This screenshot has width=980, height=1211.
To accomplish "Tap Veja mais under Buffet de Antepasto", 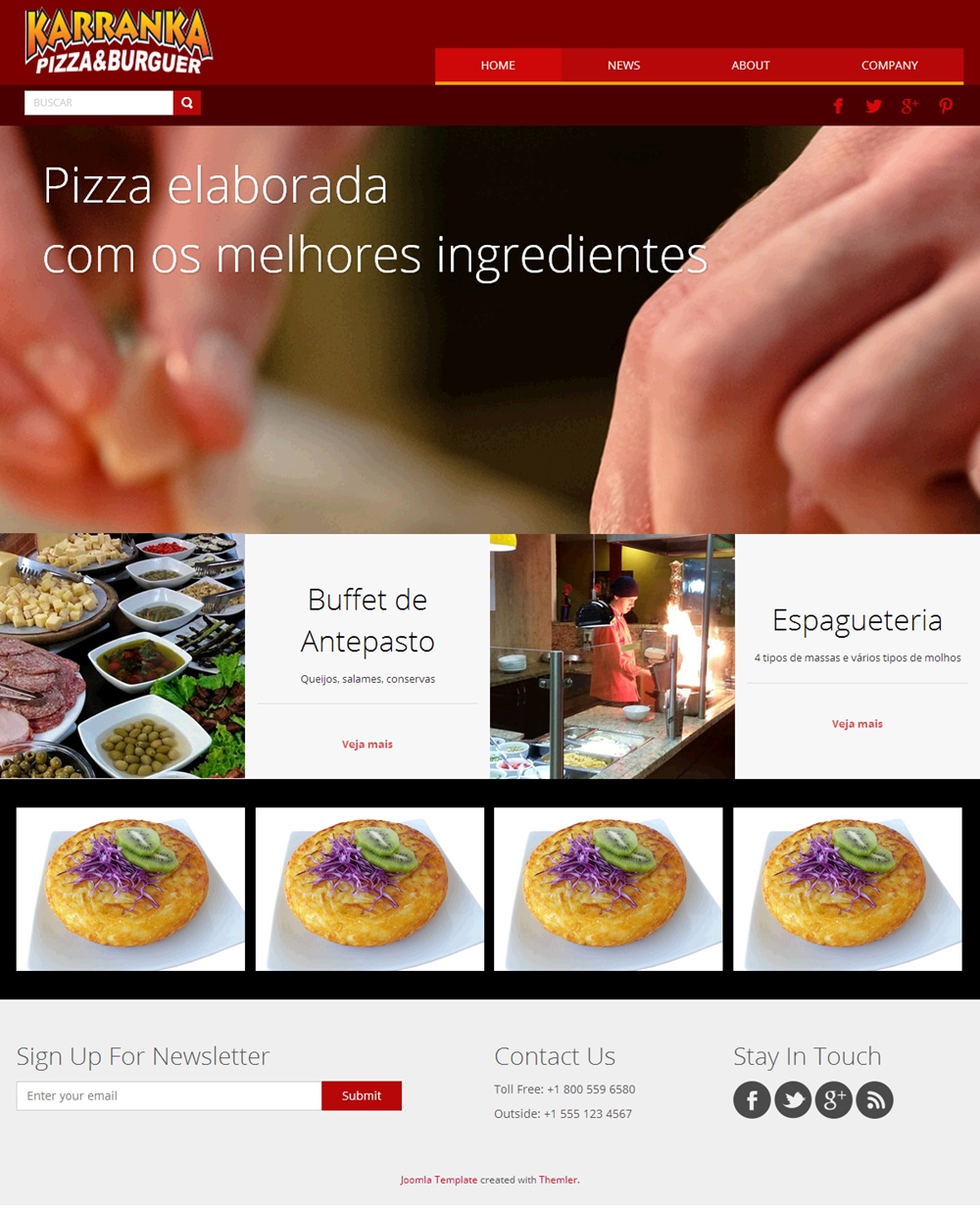I will coord(367,745).
